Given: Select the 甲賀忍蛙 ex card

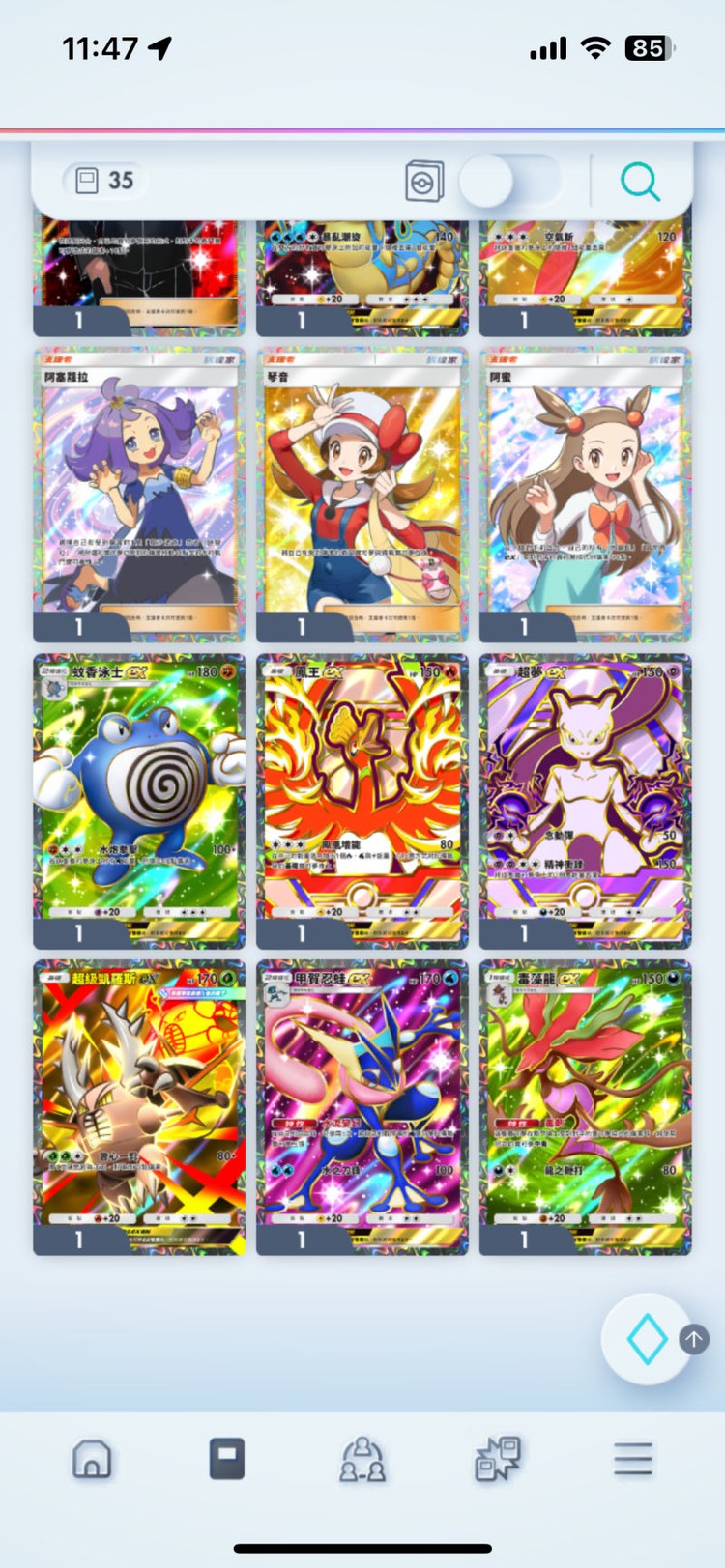Looking at the screenshot, I should pyautogui.click(x=362, y=1104).
